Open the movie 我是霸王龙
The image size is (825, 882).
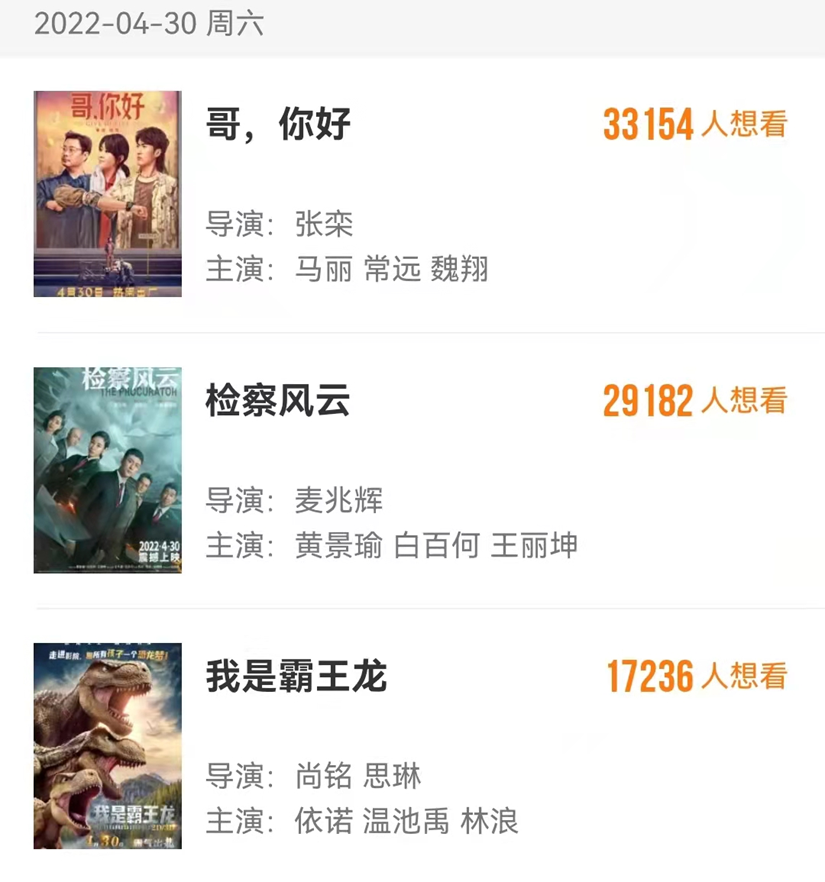tap(296, 677)
